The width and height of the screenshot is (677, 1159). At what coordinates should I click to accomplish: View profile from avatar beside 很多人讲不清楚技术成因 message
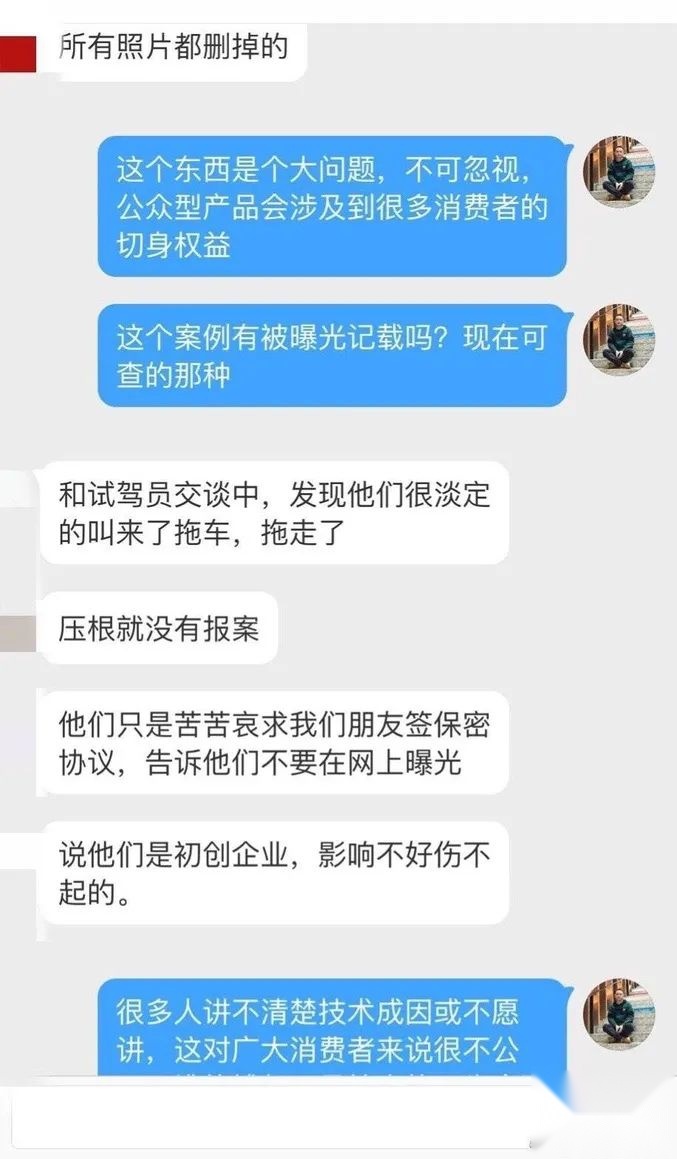pos(619,1014)
